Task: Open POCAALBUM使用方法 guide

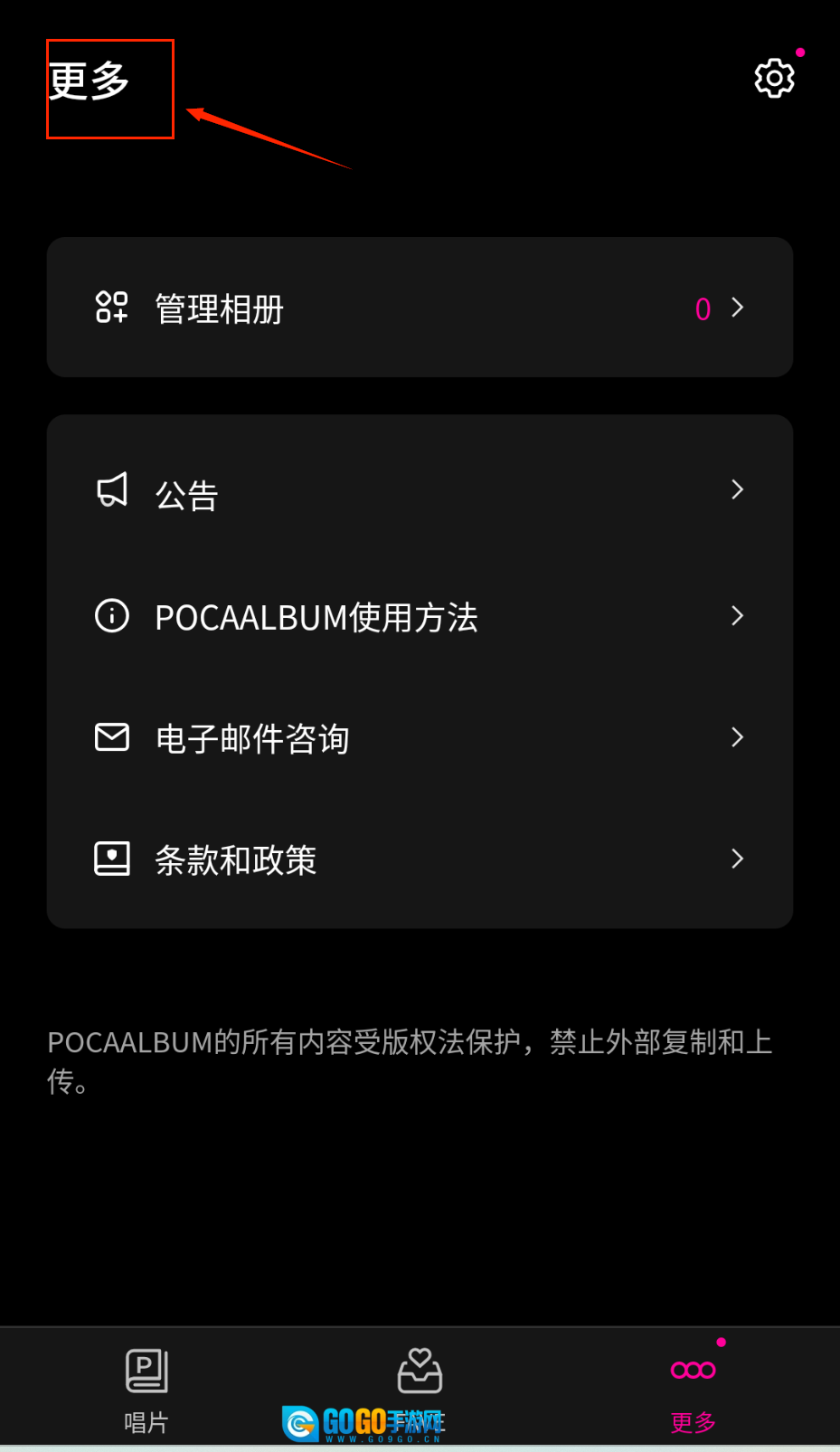Action: [x=420, y=617]
